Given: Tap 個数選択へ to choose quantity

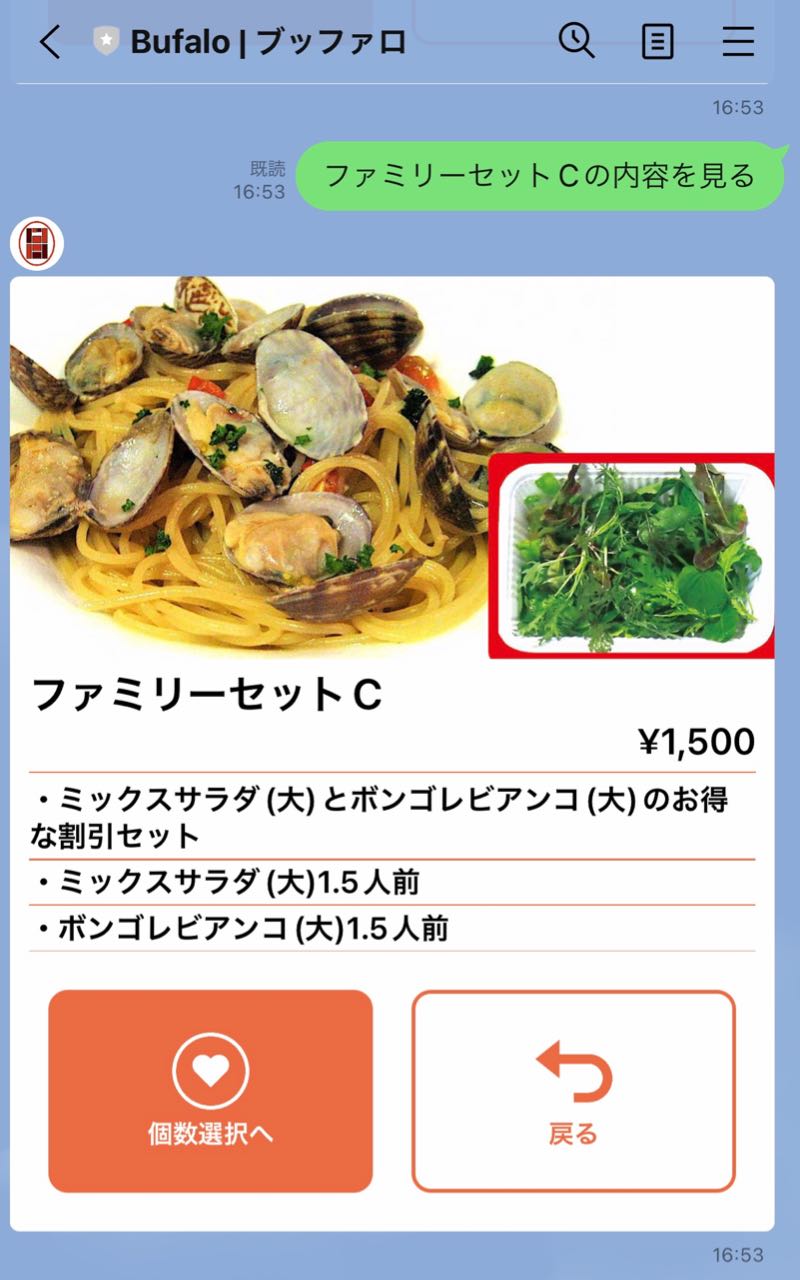Looking at the screenshot, I should click(210, 1091).
